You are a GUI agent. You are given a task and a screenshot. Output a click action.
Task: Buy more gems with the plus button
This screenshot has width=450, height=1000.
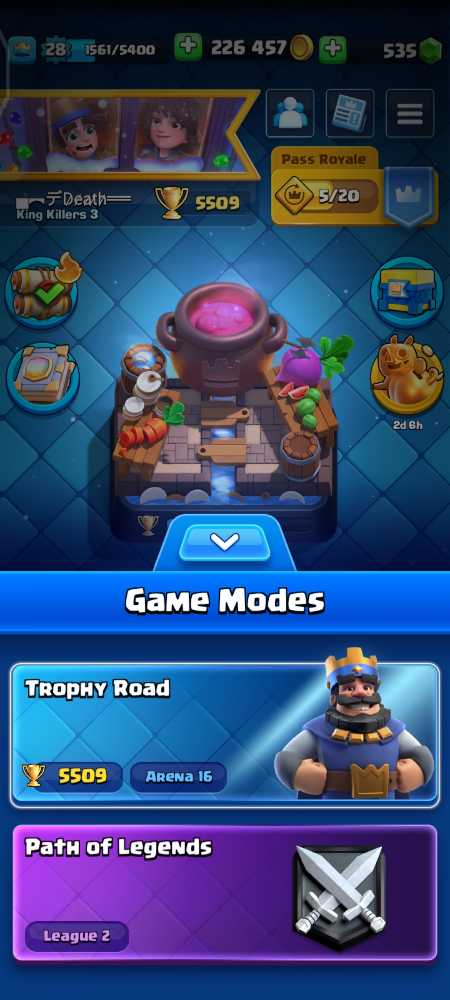click(333, 48)
